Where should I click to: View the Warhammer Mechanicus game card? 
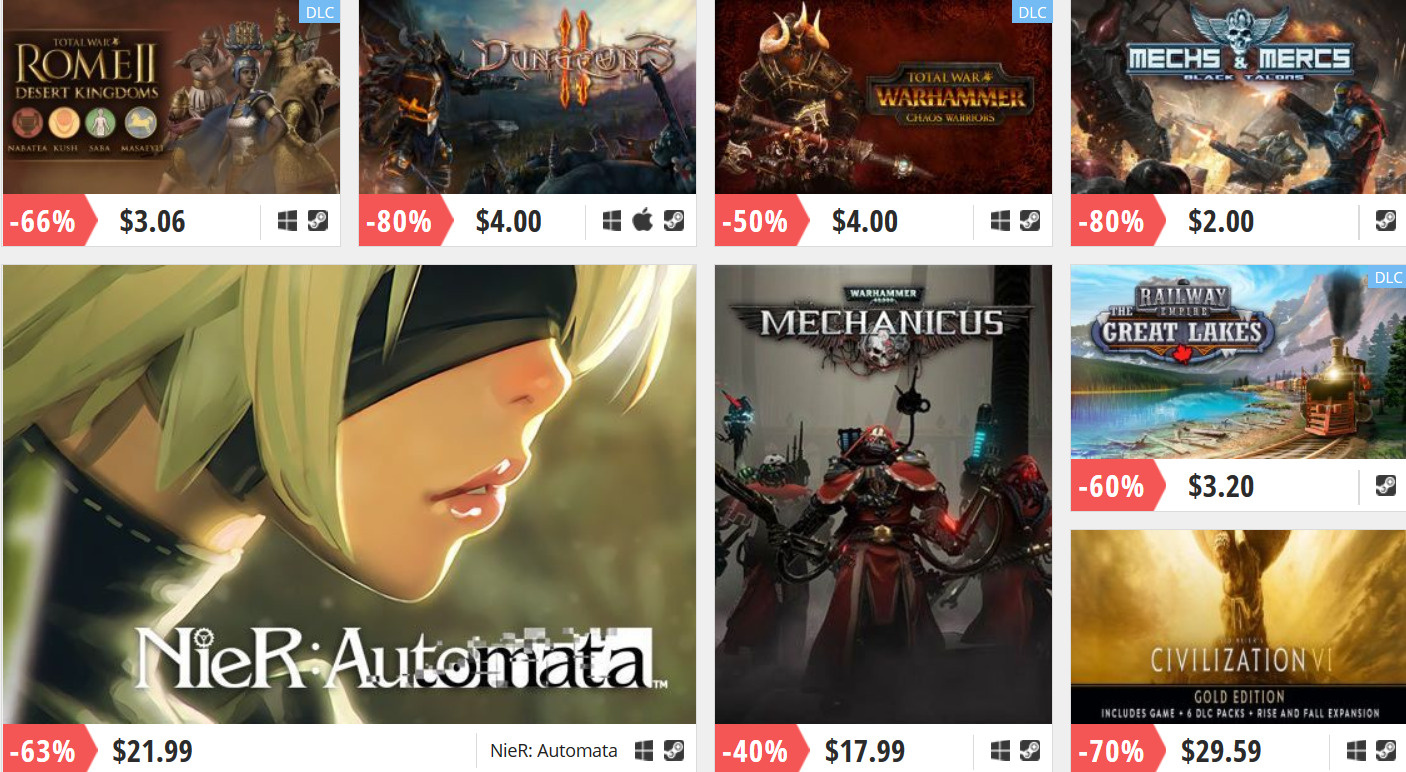pos(883,494)
